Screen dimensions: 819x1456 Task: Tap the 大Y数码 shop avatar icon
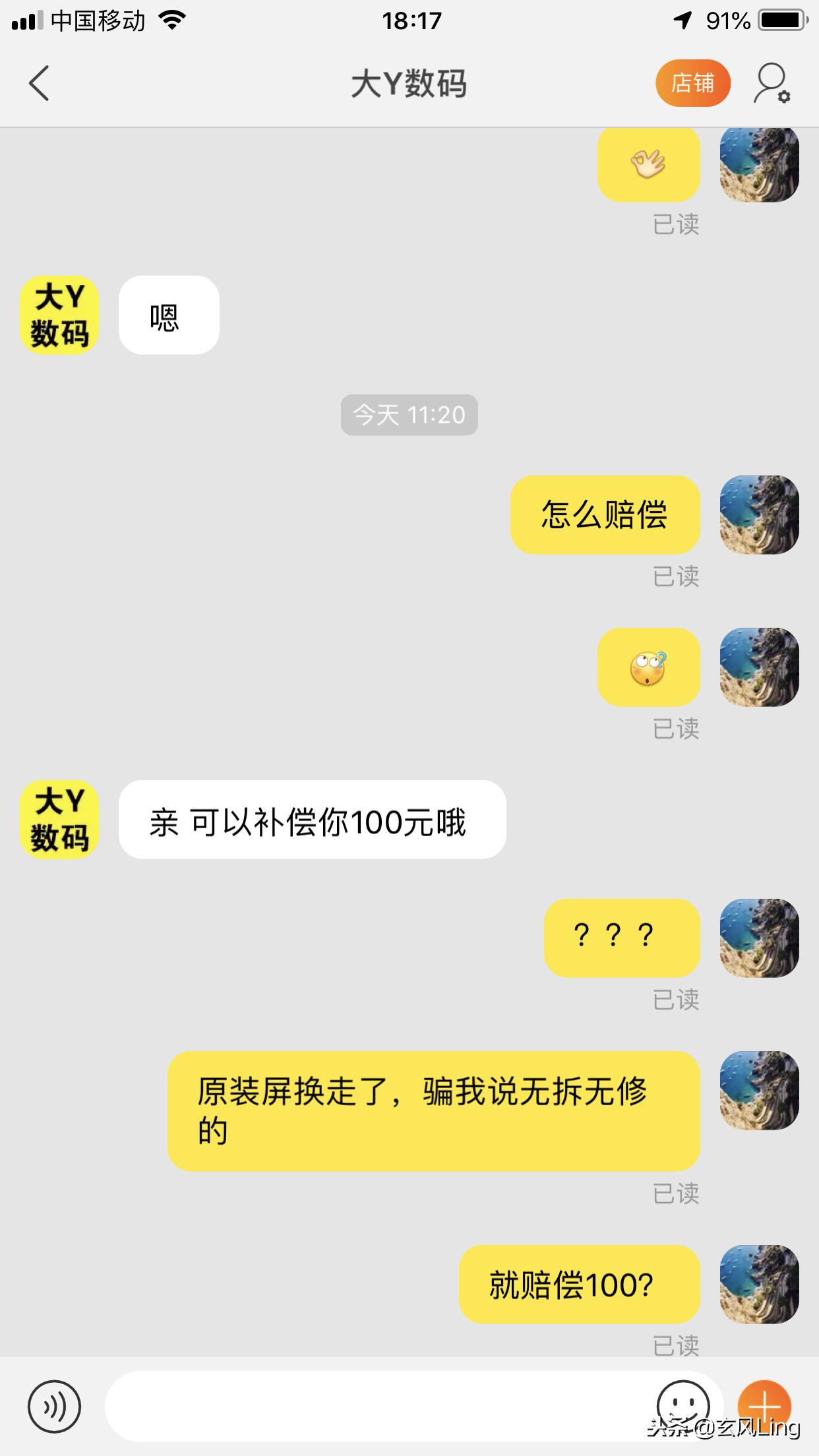click(x=59, y=315)
